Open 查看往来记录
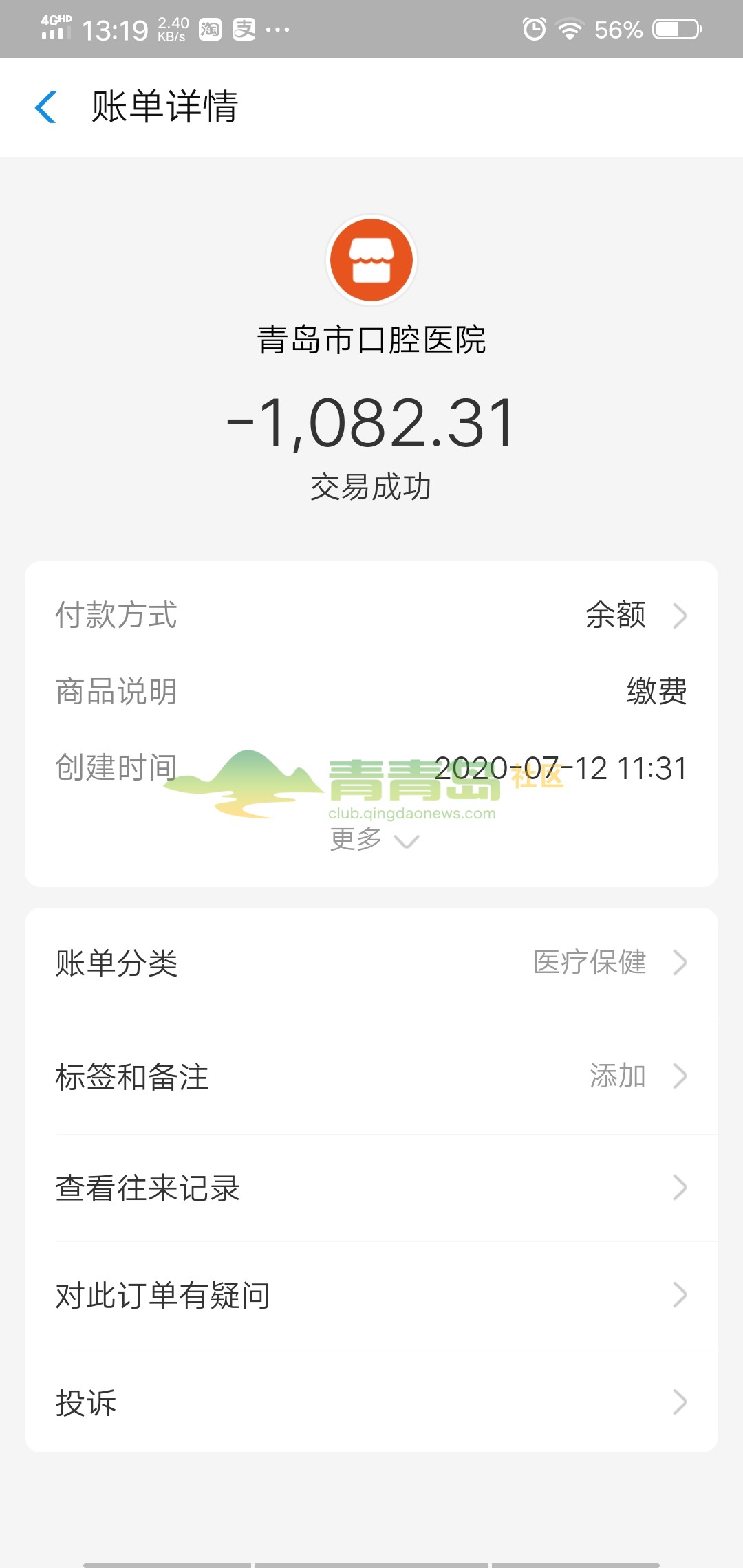Image resolution: width=743 pixels, height=1568 pixels. click(x=371, y=1188)
